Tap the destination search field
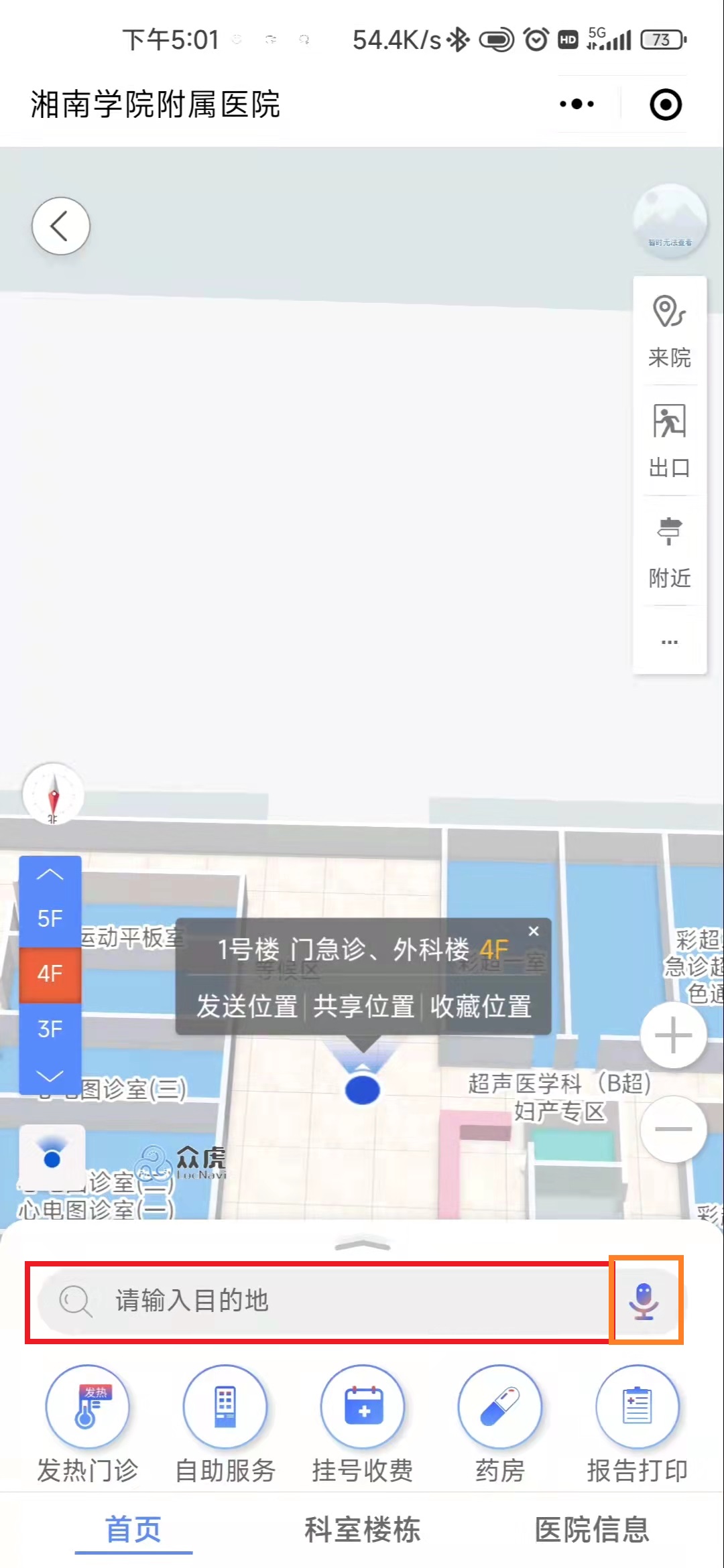The width and height of the screenshot is (724, 1568). (322, 1301)
